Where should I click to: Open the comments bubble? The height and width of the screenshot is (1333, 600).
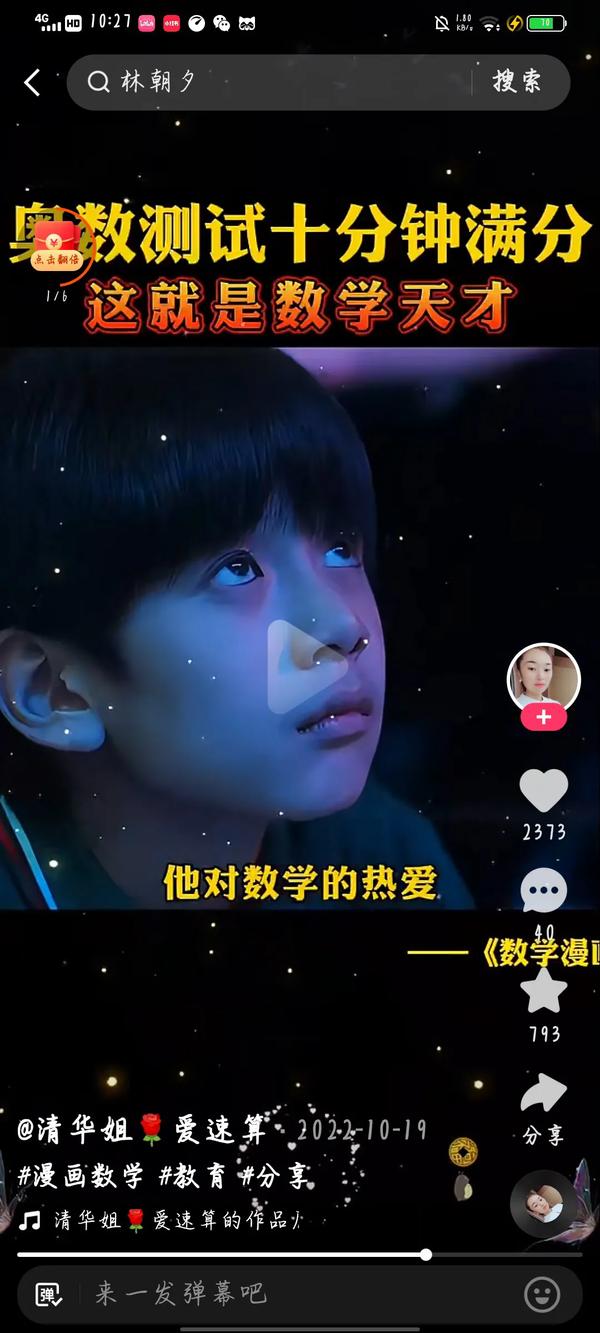click(543, 891)
